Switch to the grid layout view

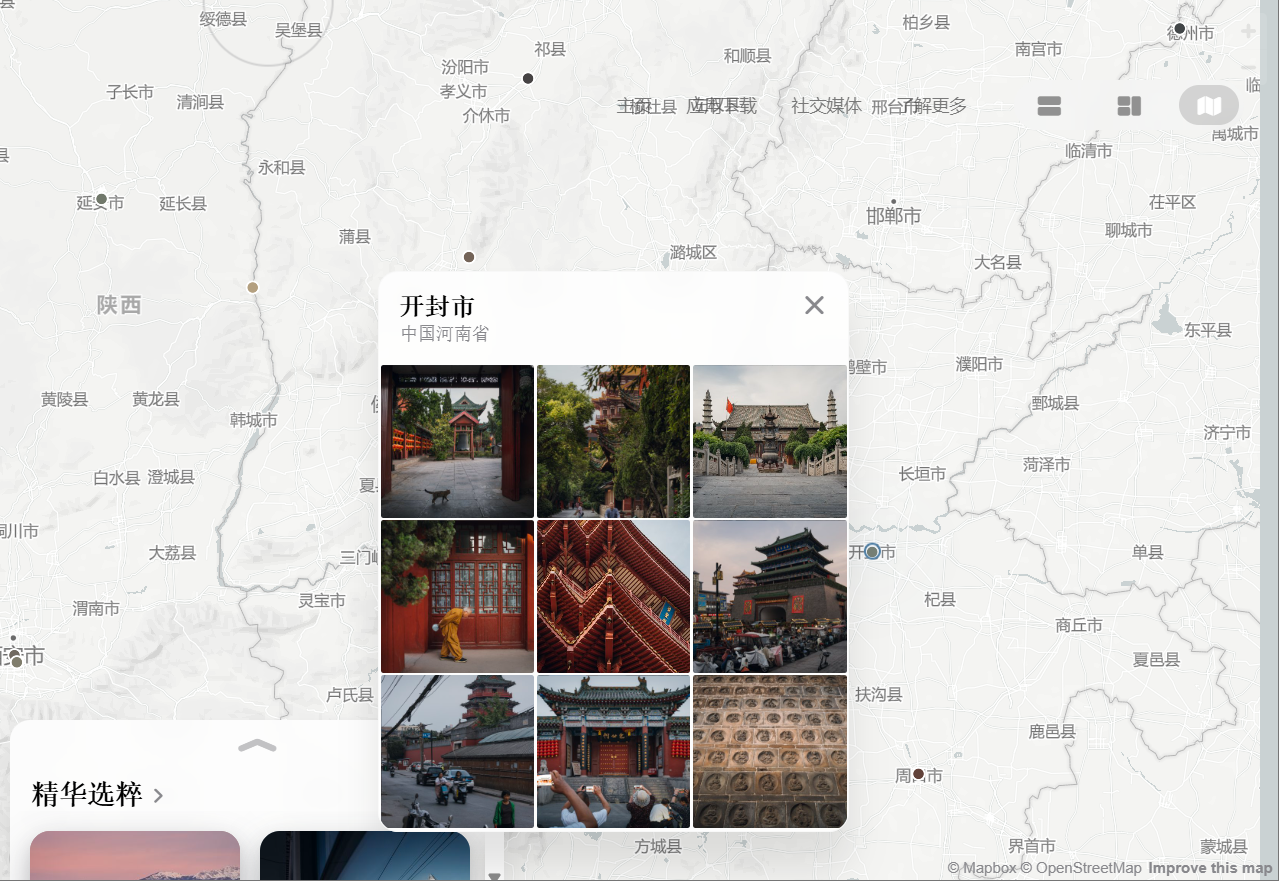[x=1129, y=106]
